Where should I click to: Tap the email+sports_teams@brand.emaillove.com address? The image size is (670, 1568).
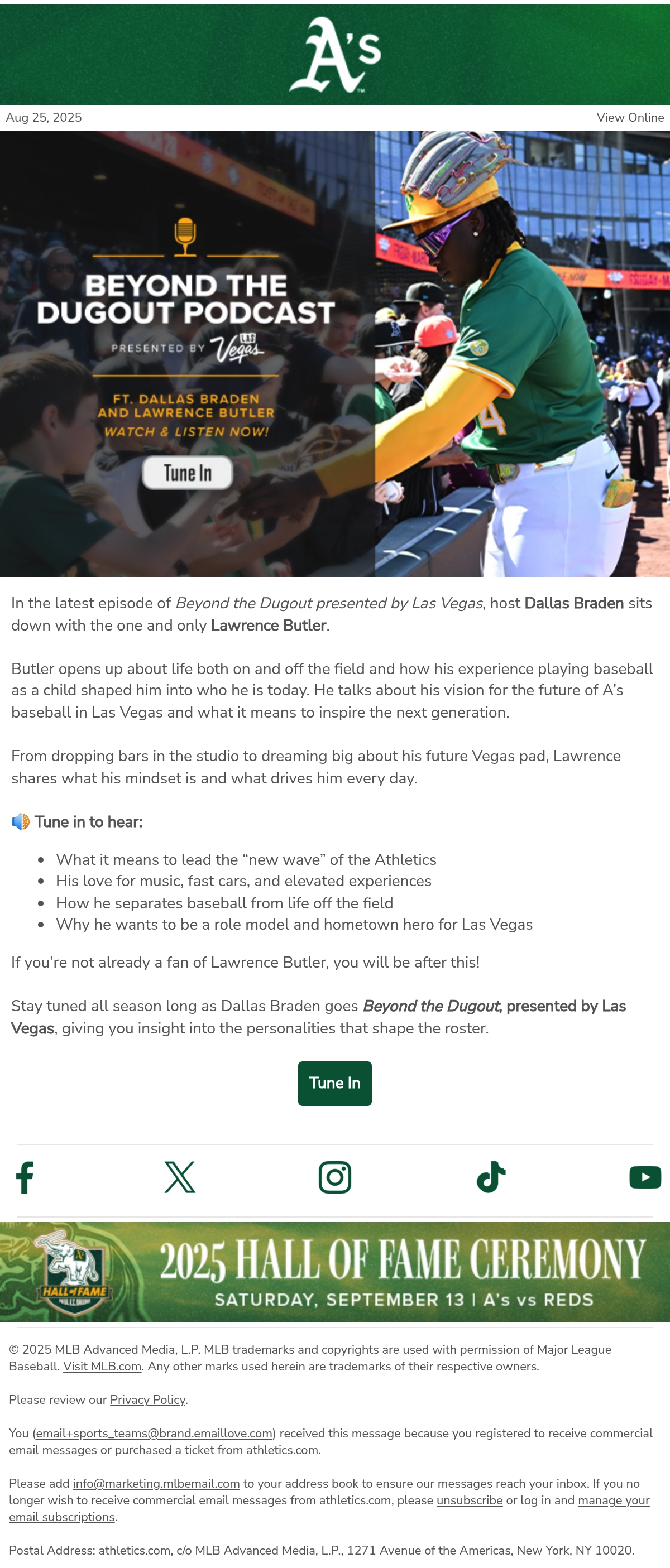pyautogui.click(x=154, y=1434)
